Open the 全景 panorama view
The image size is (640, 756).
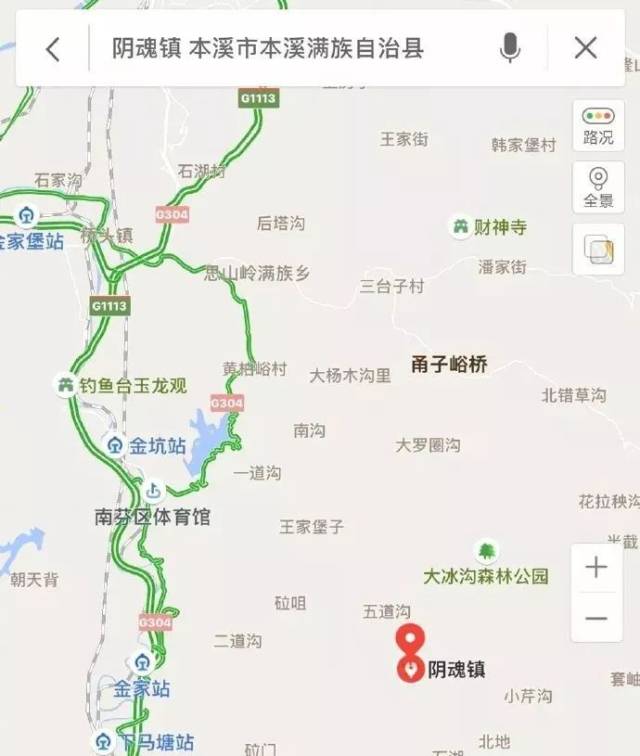598,187
